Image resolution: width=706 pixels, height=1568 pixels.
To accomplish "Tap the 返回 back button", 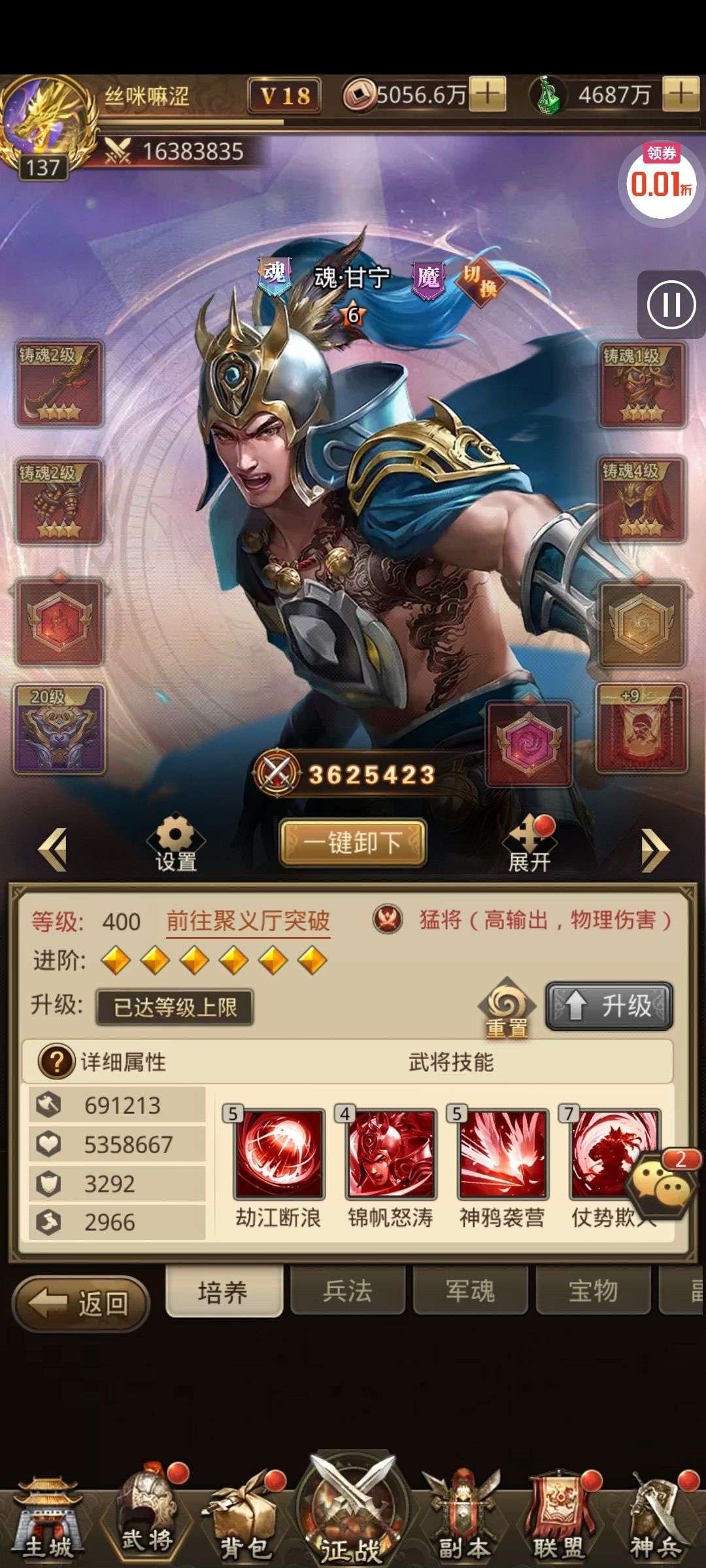I will click(81, 1303).
